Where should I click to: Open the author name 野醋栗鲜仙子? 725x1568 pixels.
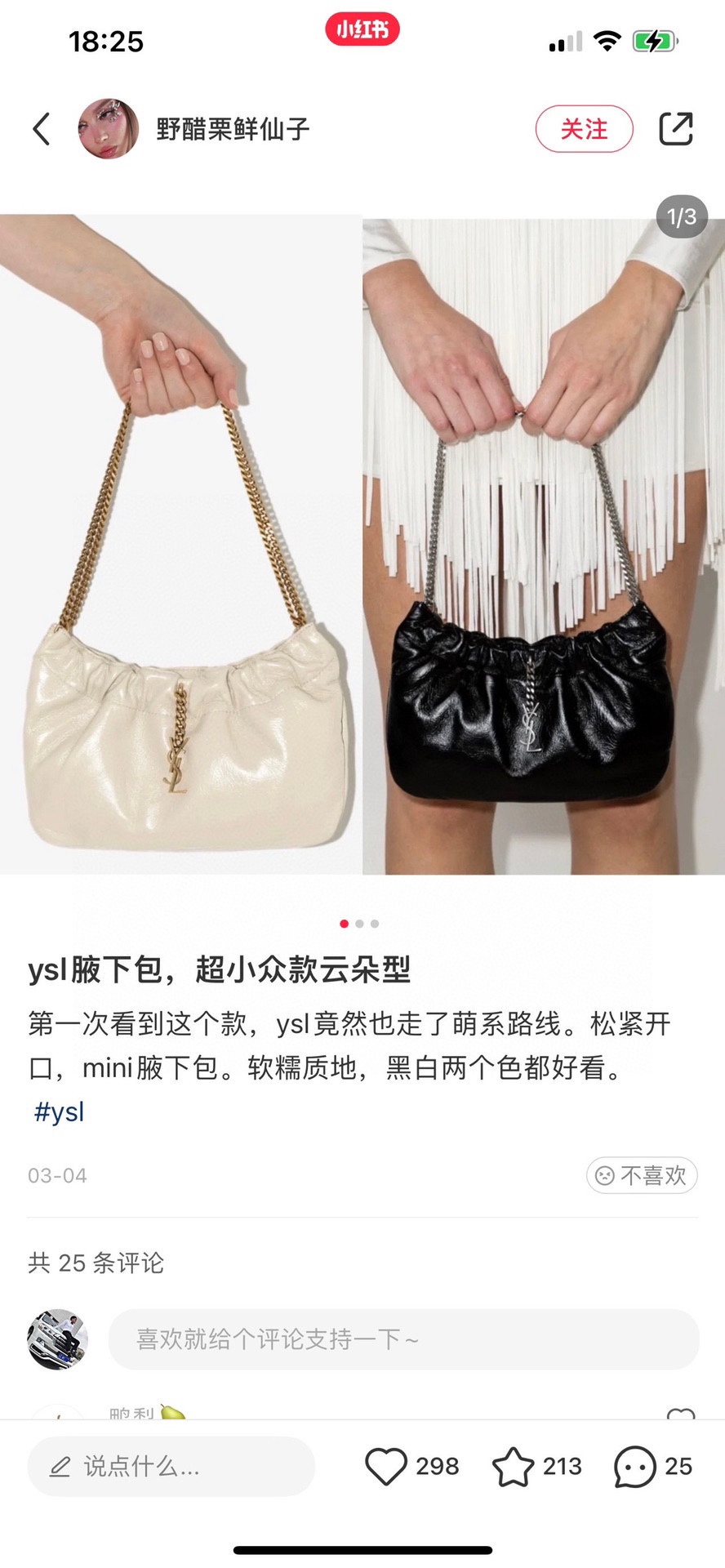click(233, 129)
